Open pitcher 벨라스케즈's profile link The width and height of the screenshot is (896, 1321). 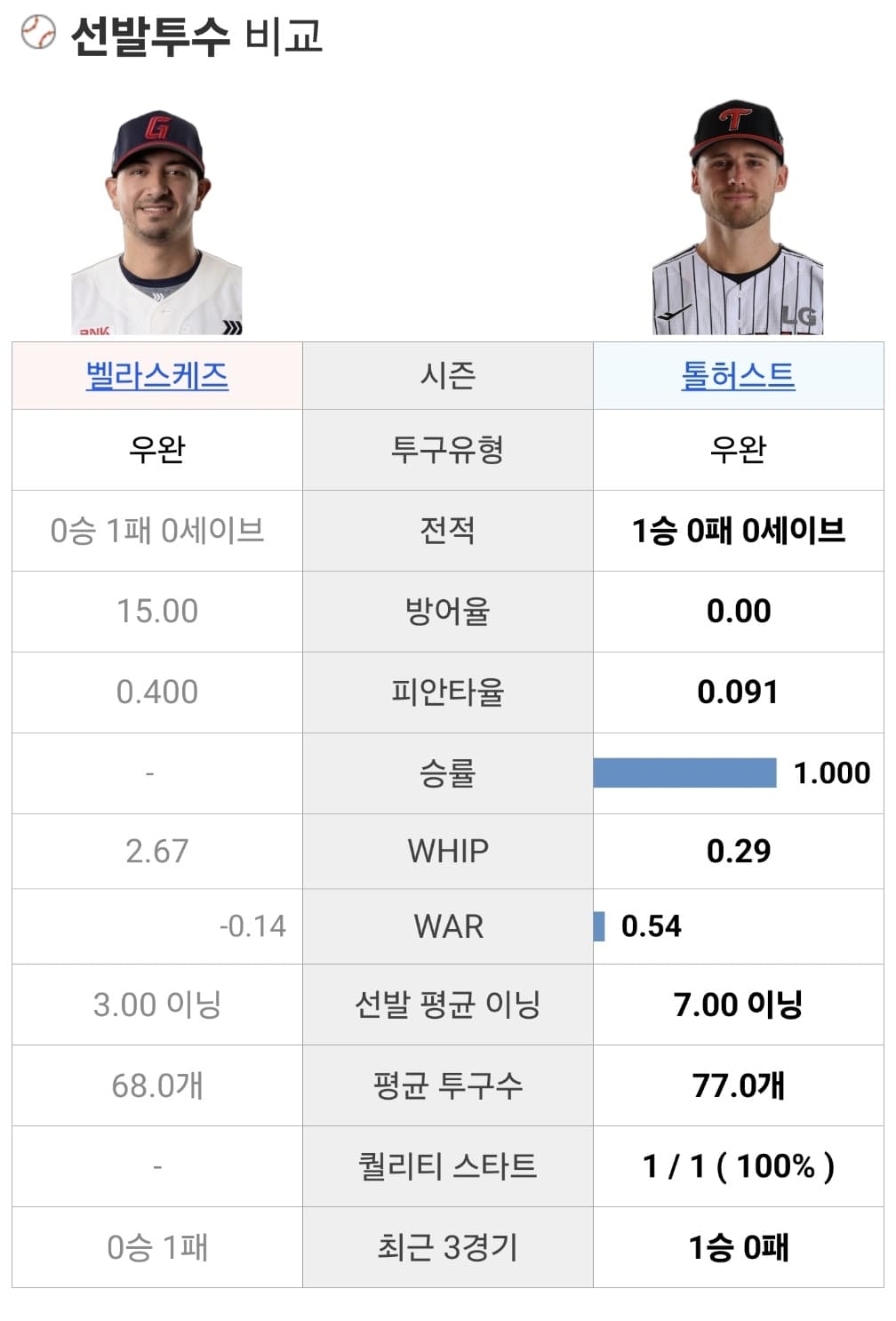coord(156,375)
